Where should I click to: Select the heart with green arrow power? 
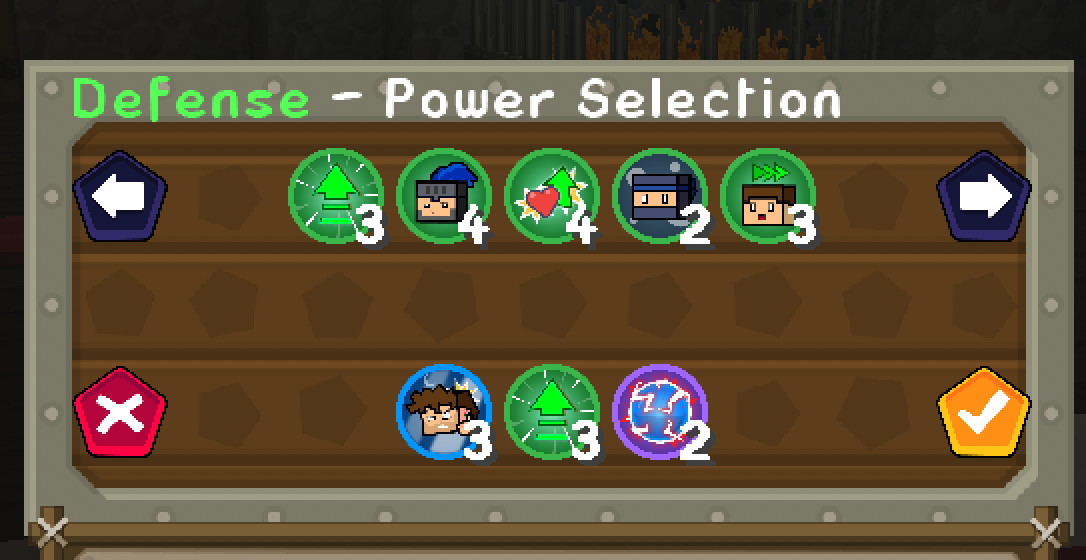coord(552,196)
